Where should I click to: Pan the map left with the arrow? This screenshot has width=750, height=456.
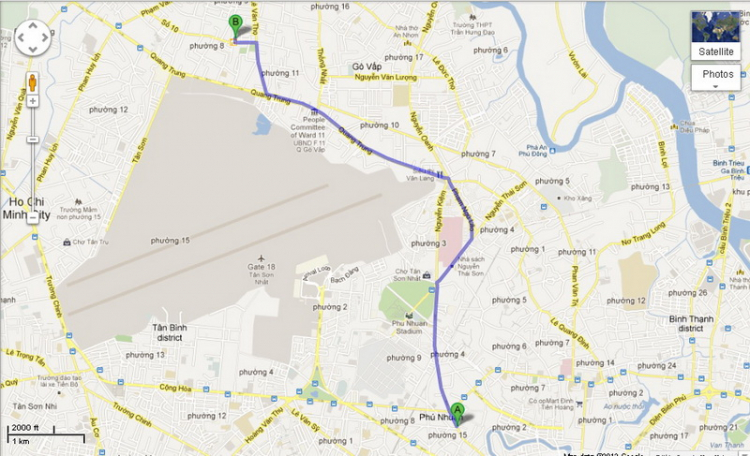click(x=18, y=37)
